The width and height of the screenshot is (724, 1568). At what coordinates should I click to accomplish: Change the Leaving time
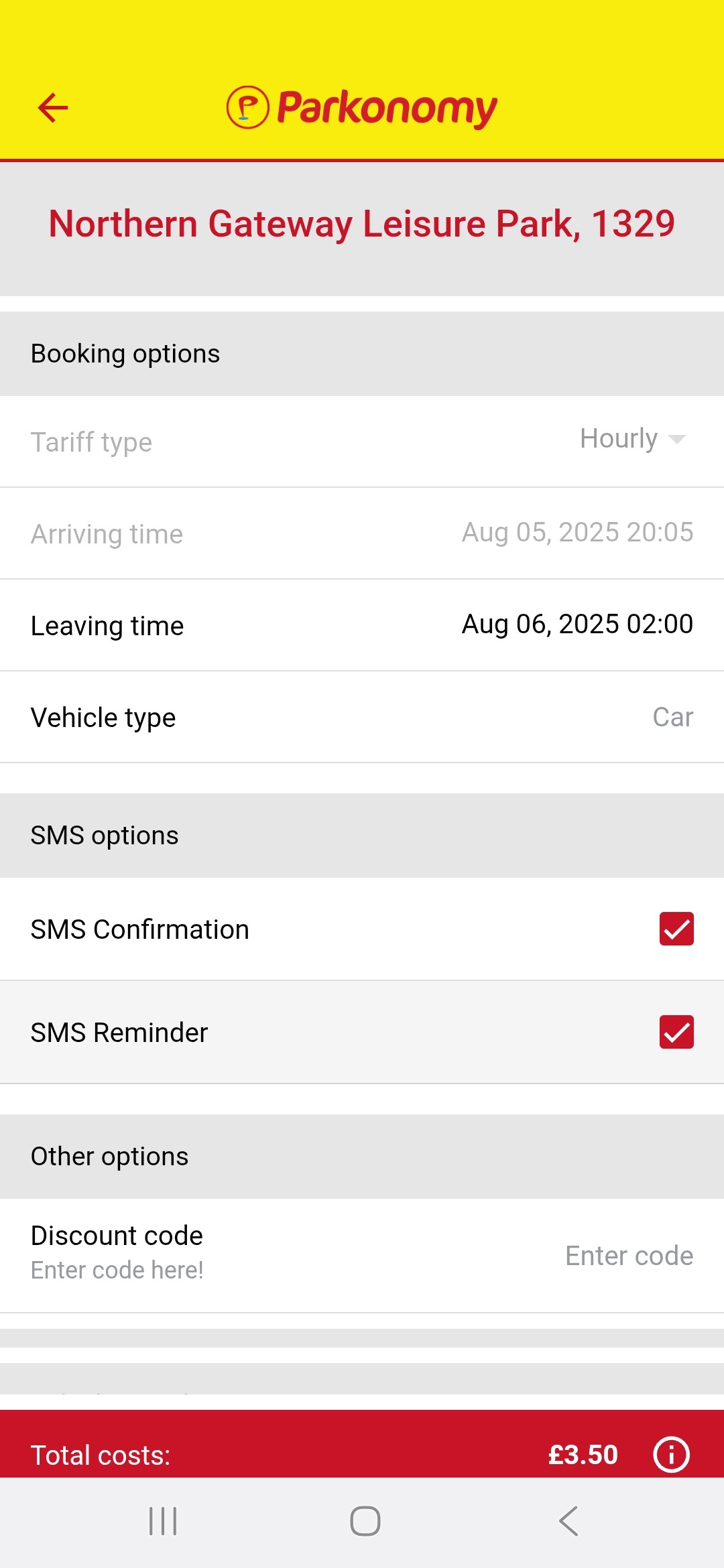point(577,625)
